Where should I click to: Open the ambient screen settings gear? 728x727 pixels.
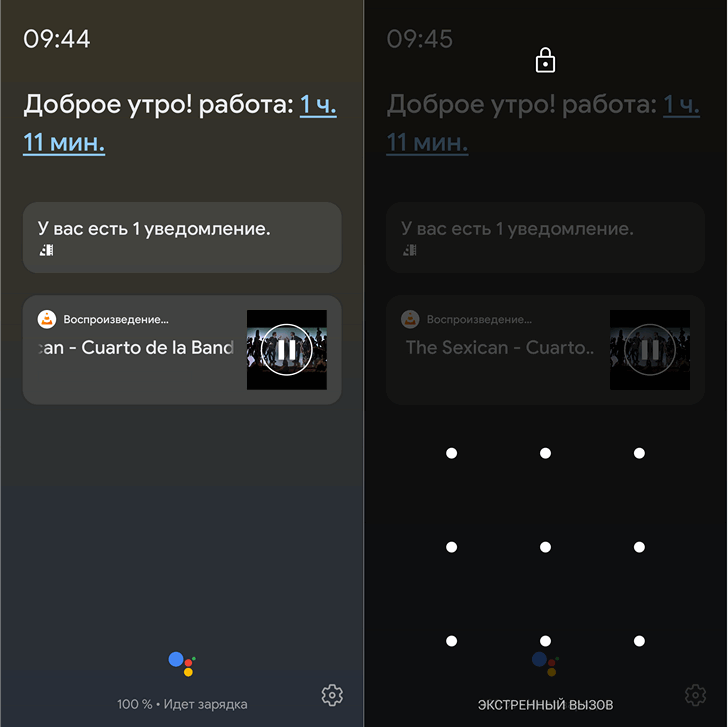pyautogui.click(x=333, y=695)
